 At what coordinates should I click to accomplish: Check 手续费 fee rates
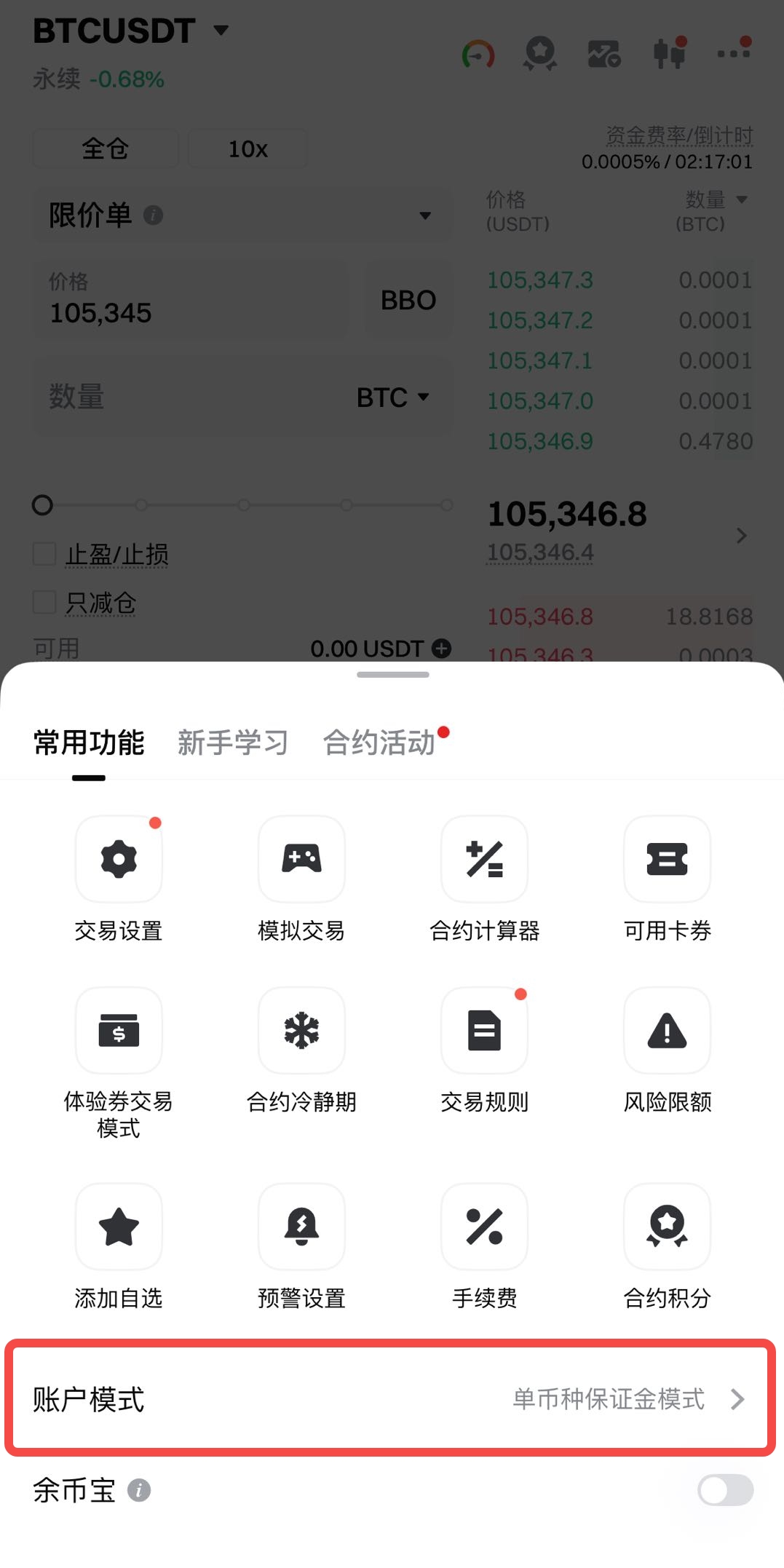point(484,1227)
